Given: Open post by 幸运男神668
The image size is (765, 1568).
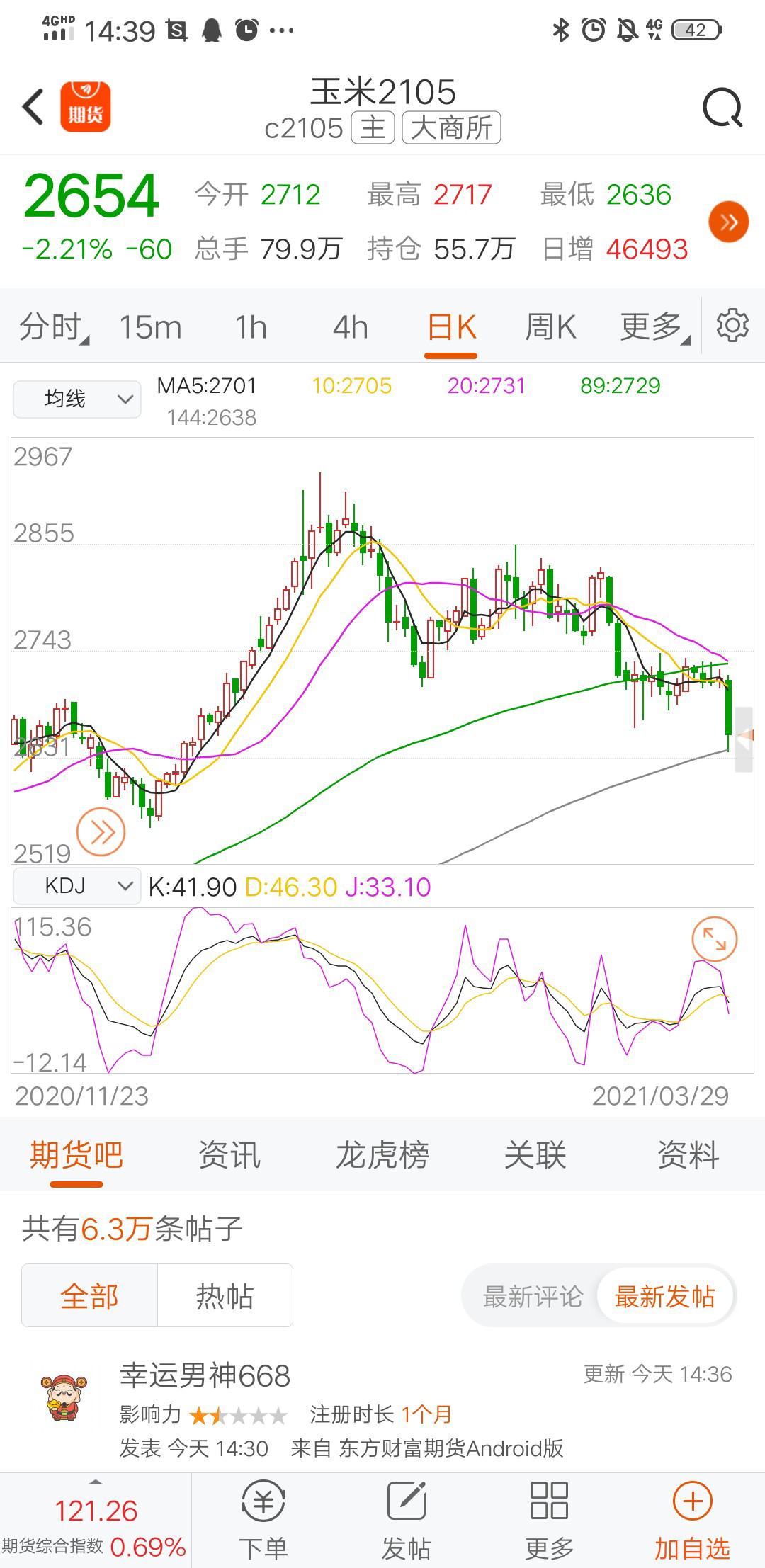Looking at the screenshot, I should [205, 1376].
